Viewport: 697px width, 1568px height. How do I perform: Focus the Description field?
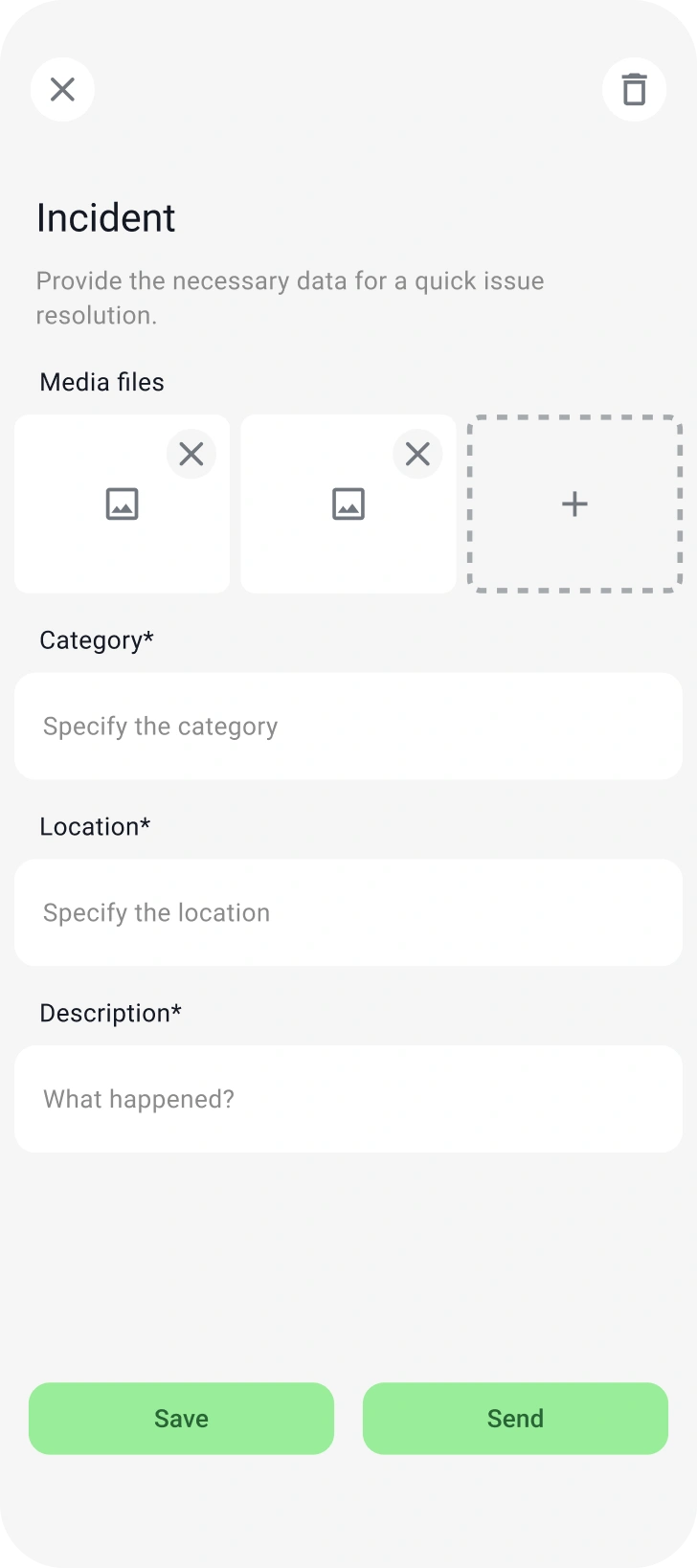[348, 1099]
